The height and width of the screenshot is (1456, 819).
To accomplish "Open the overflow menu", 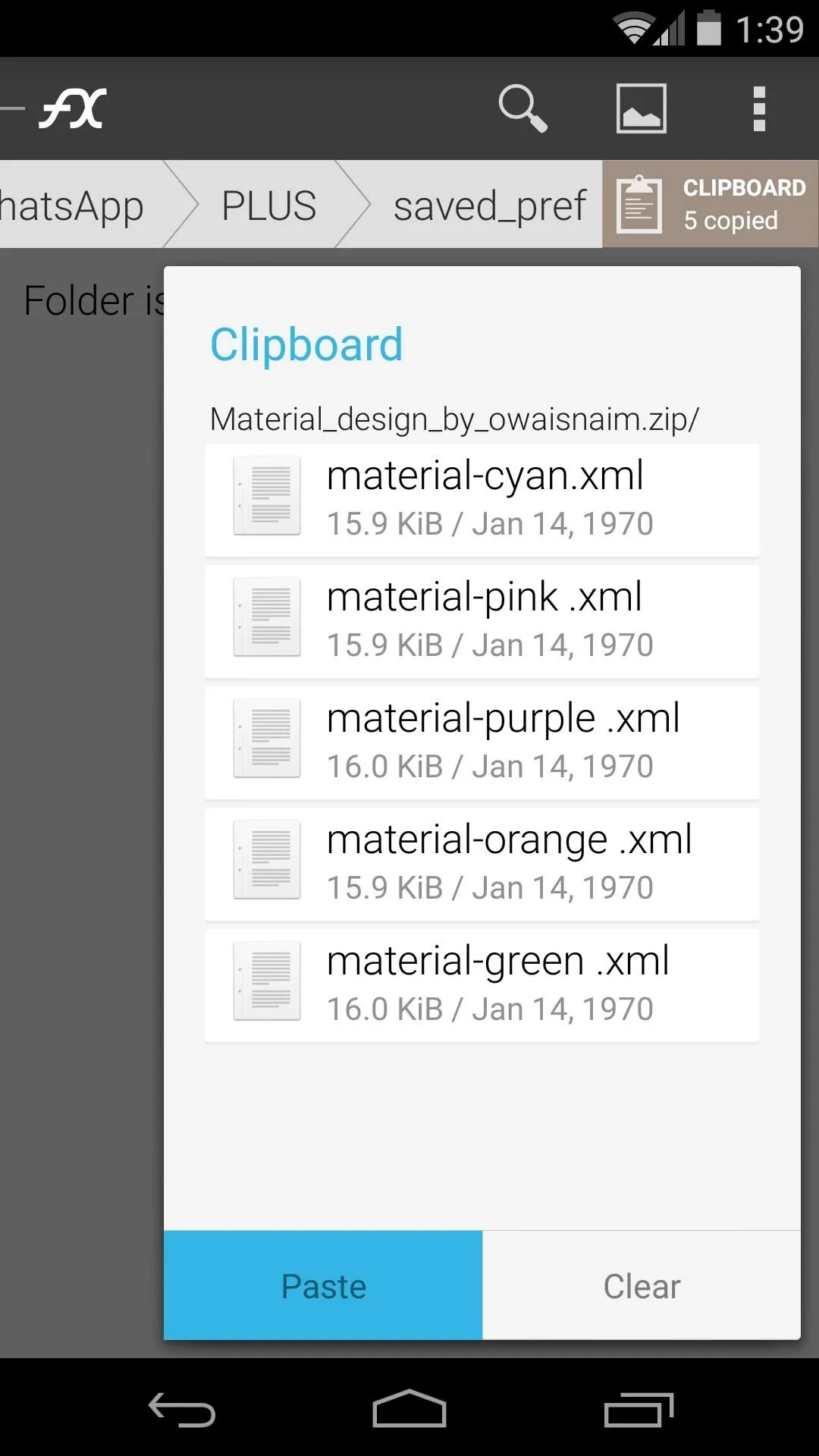I will tap(759, 108).
